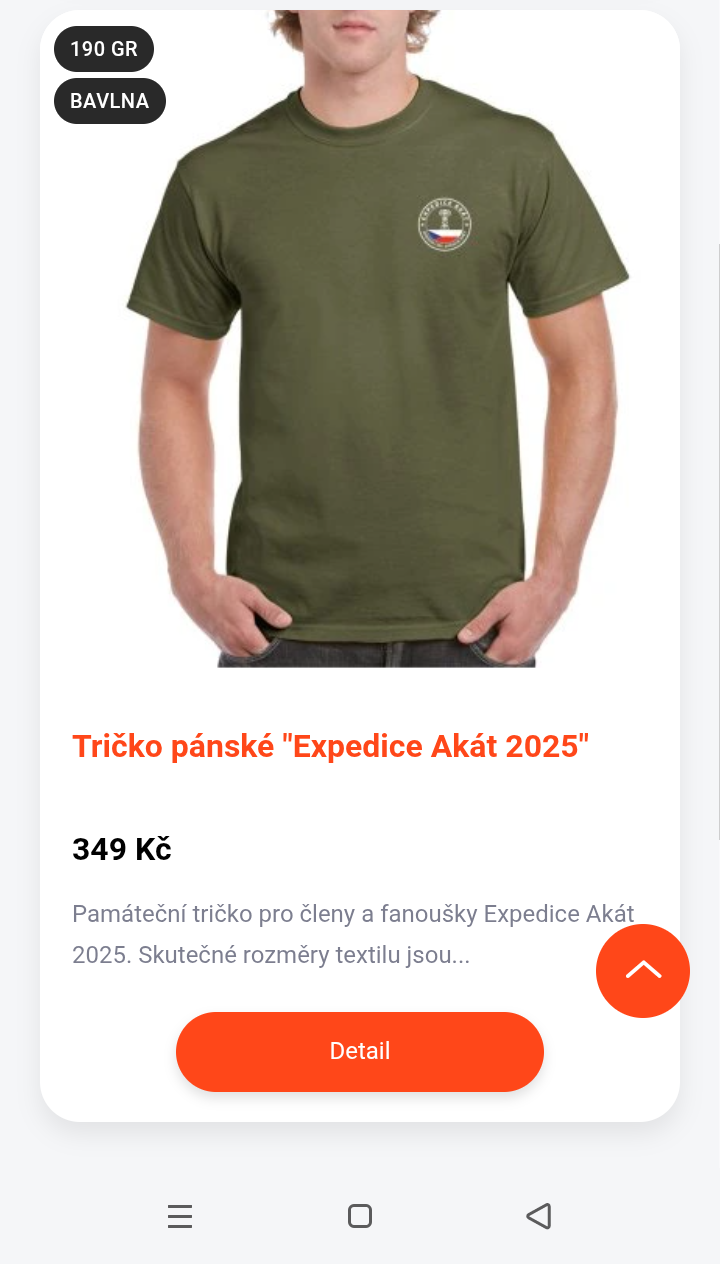This screenshot has width=720, height=1264.
Task: Go back with the system back button
Action: pos(539,1216)
